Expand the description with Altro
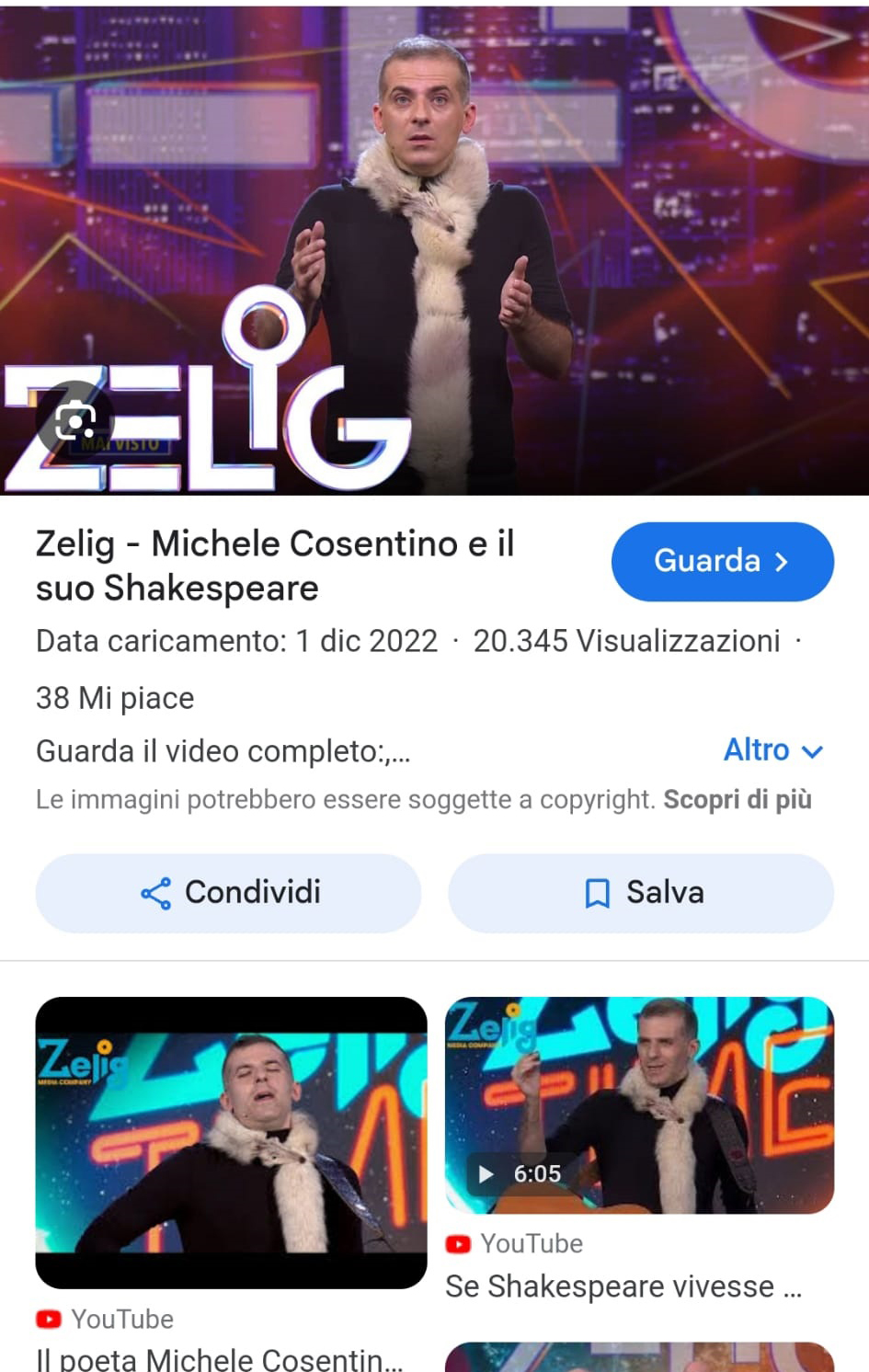The height and width of the screenshot is (1372, 869). click(772, 750)
